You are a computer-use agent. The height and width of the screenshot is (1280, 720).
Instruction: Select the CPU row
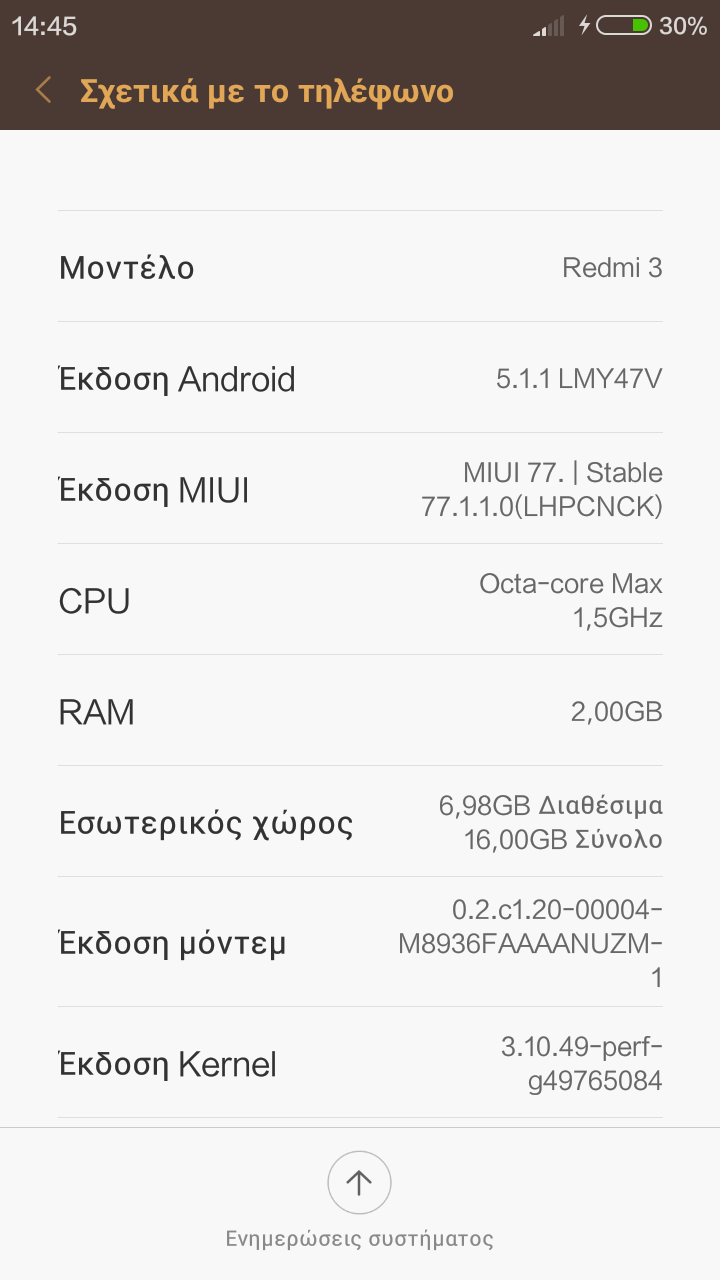point(360,600)
